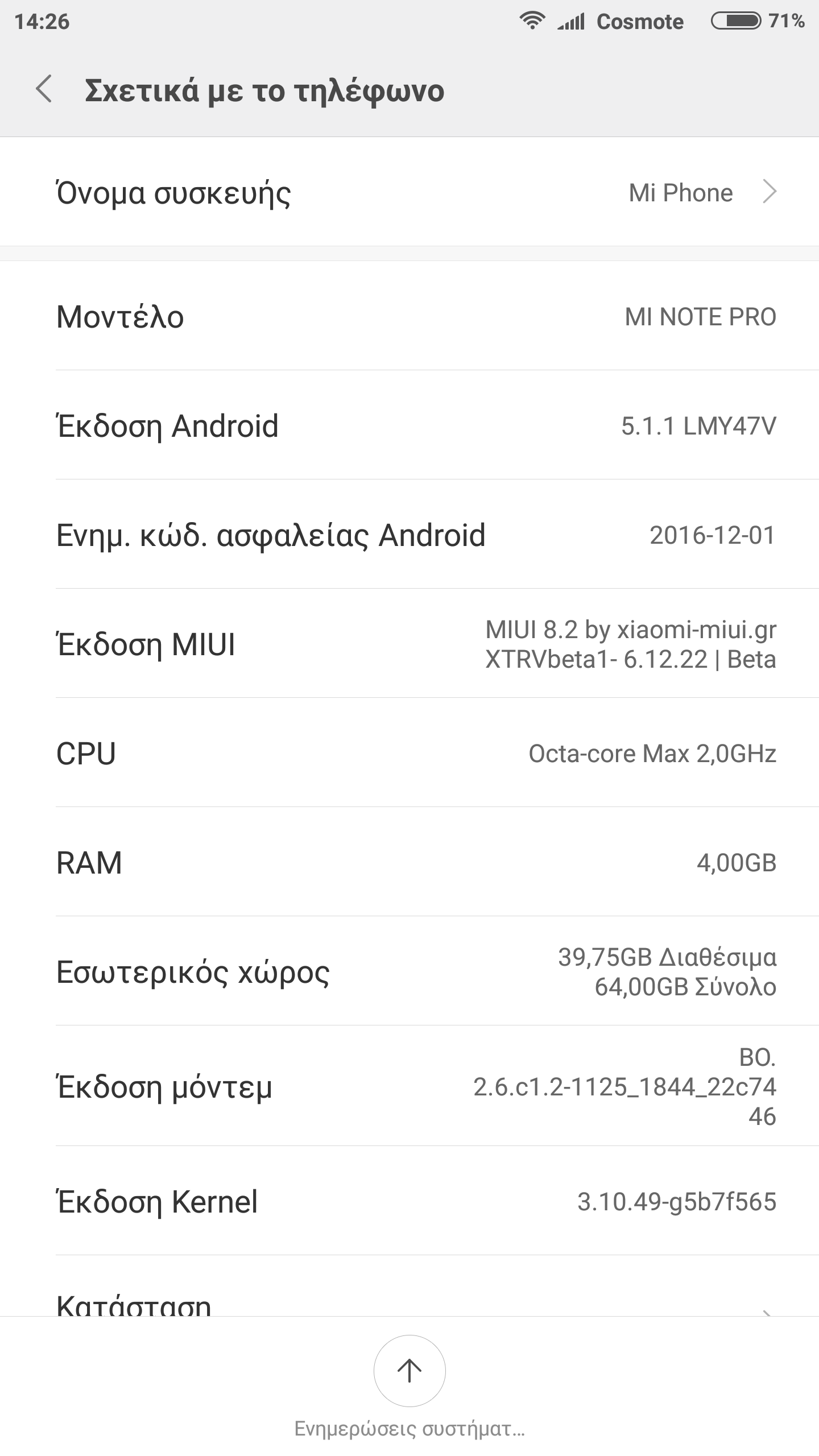Tap the Έκδοση Android row
819x1456 pixels.
tap(409, 425)
